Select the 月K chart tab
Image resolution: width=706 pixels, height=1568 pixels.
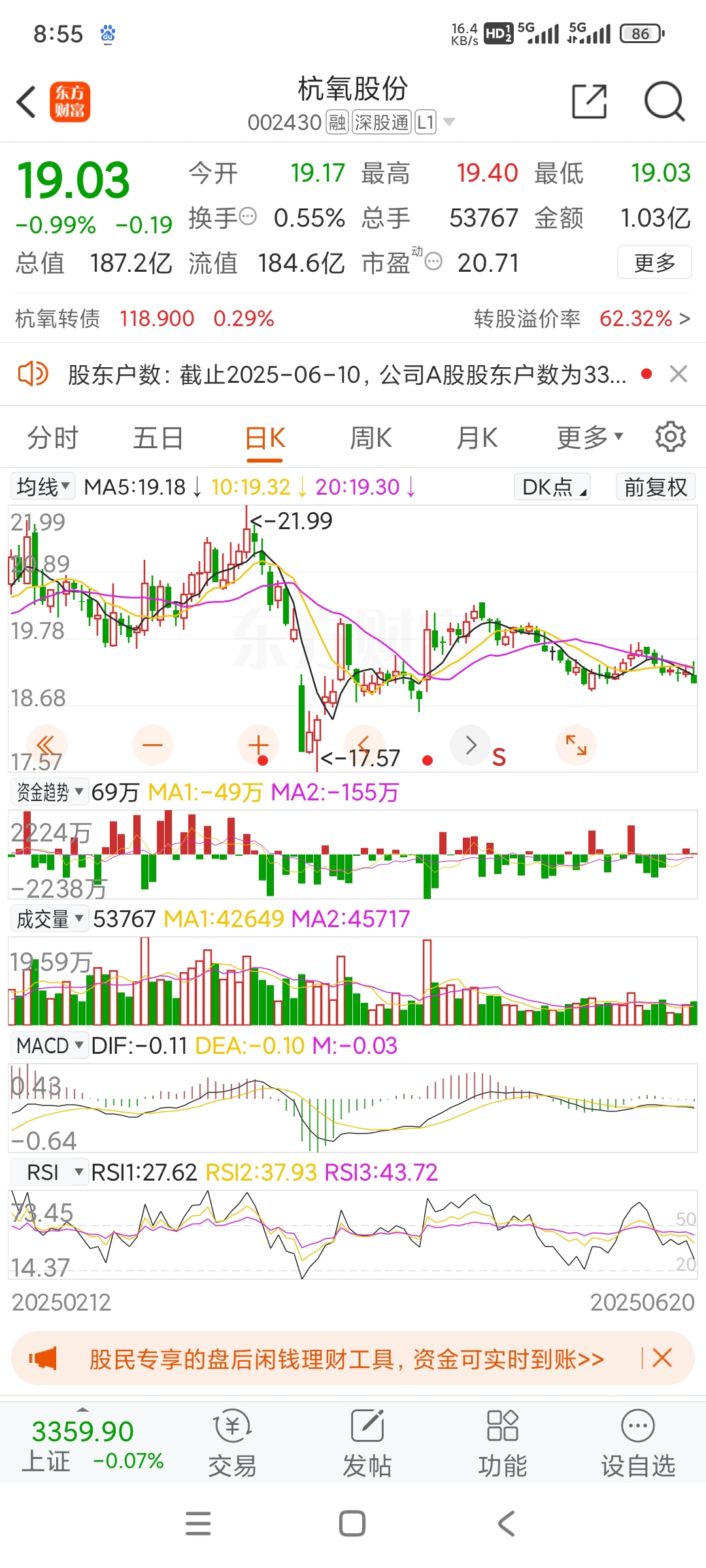(477, 438)
